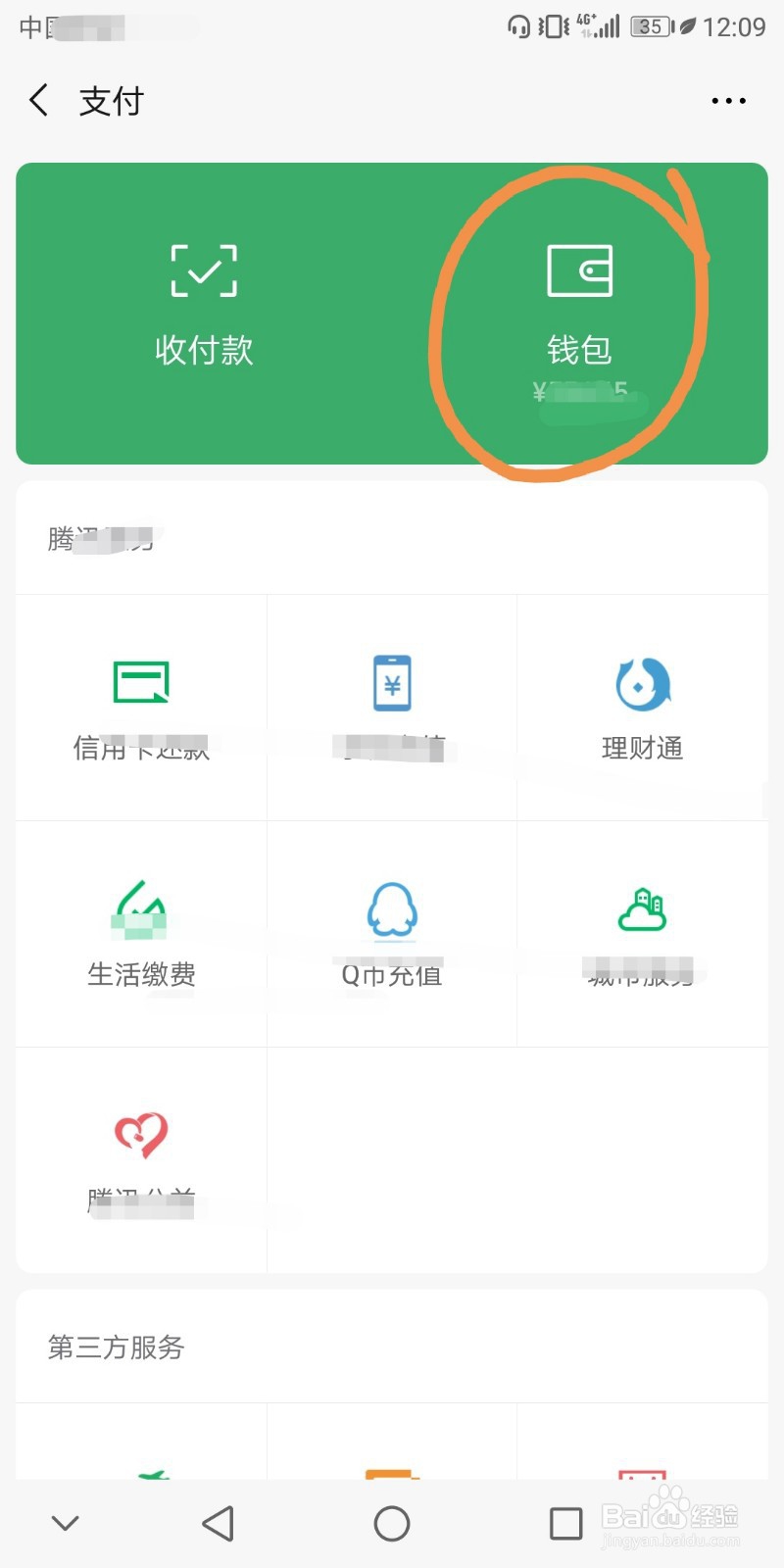Select the 城市服务 city services icon

point(642,931)
